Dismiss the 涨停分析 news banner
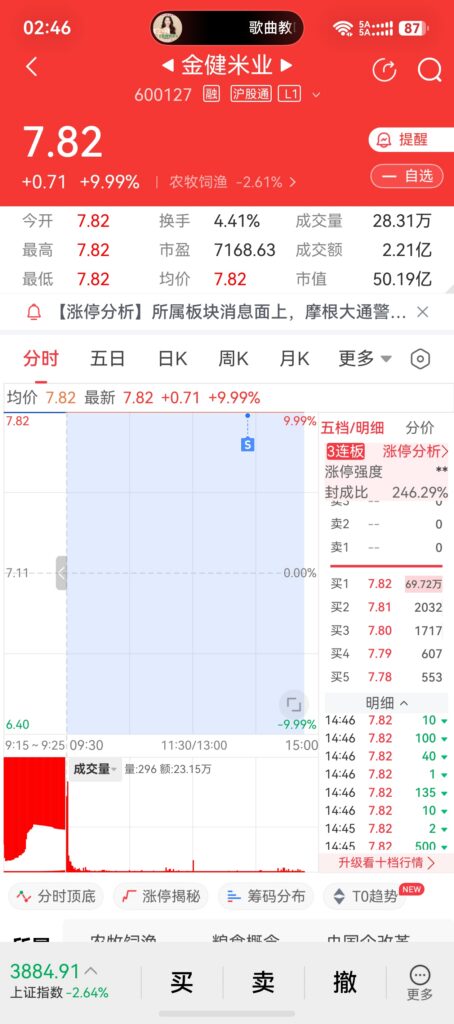Image resolution: width=454 pixels, height=1024 pixels. tap(423, 312)
